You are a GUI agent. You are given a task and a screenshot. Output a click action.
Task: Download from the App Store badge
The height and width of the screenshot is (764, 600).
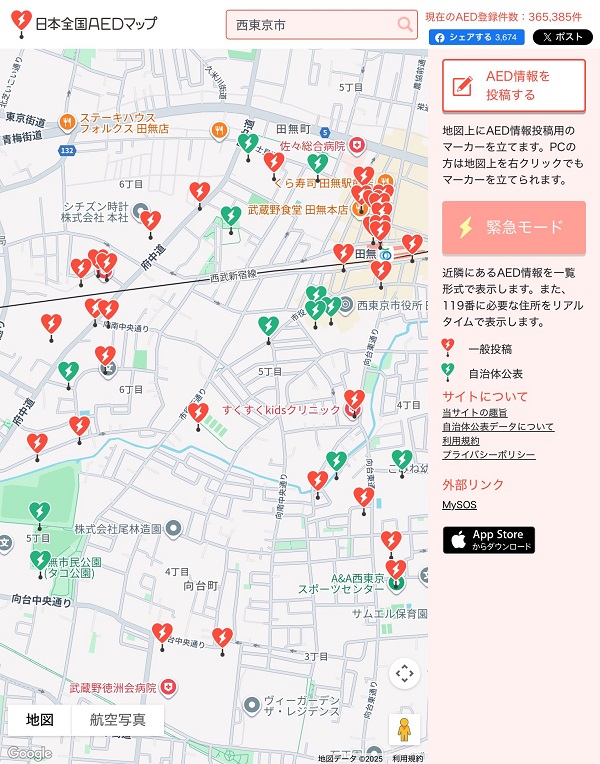coord(489,540)
